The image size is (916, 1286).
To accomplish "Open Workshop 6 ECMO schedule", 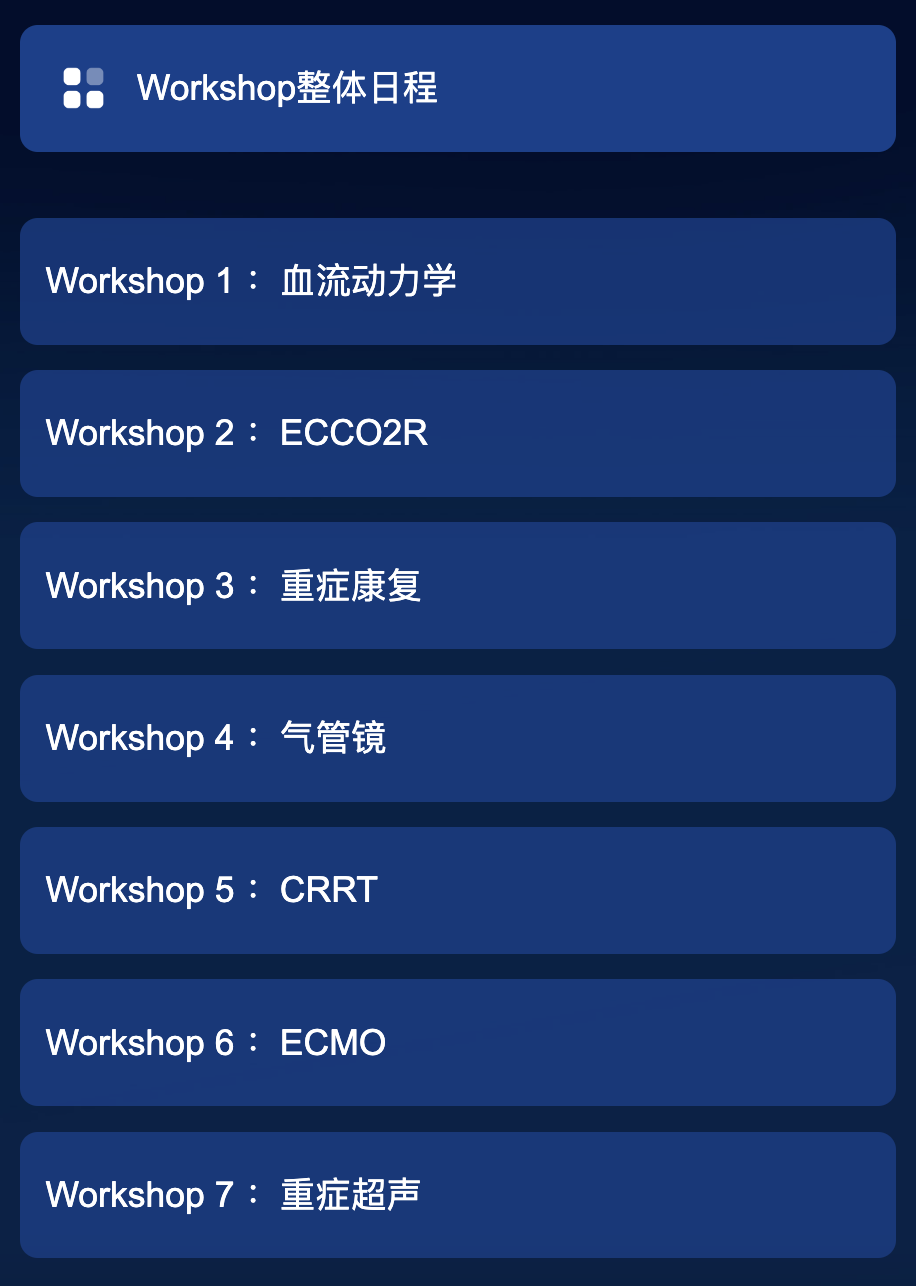I will [x=457, y=1042].
